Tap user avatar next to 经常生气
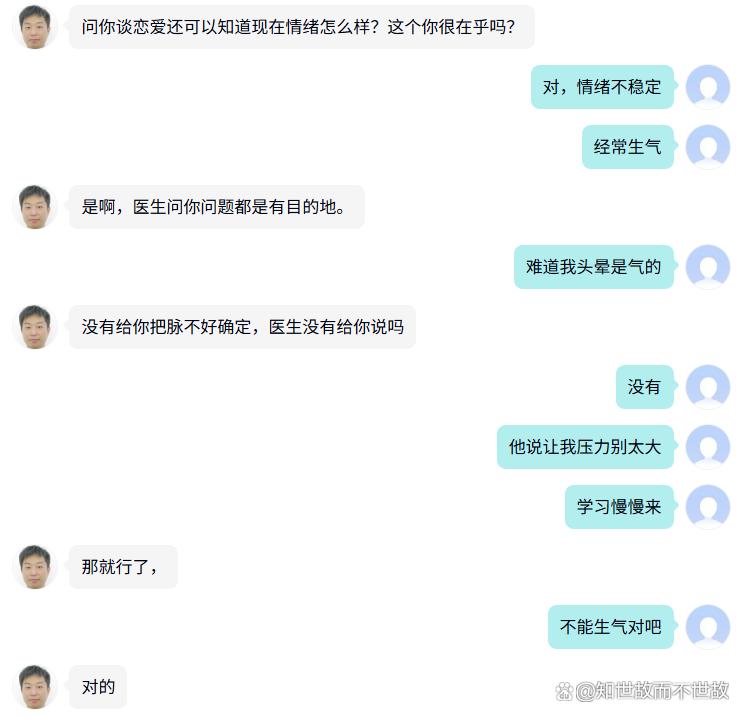 point(708,147)
